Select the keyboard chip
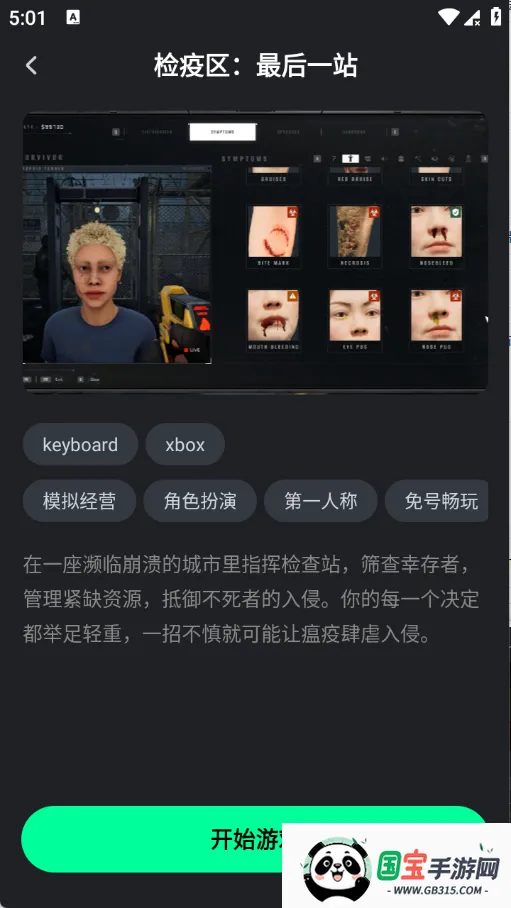This screenshot has width=511, height=908. (80, 444)
